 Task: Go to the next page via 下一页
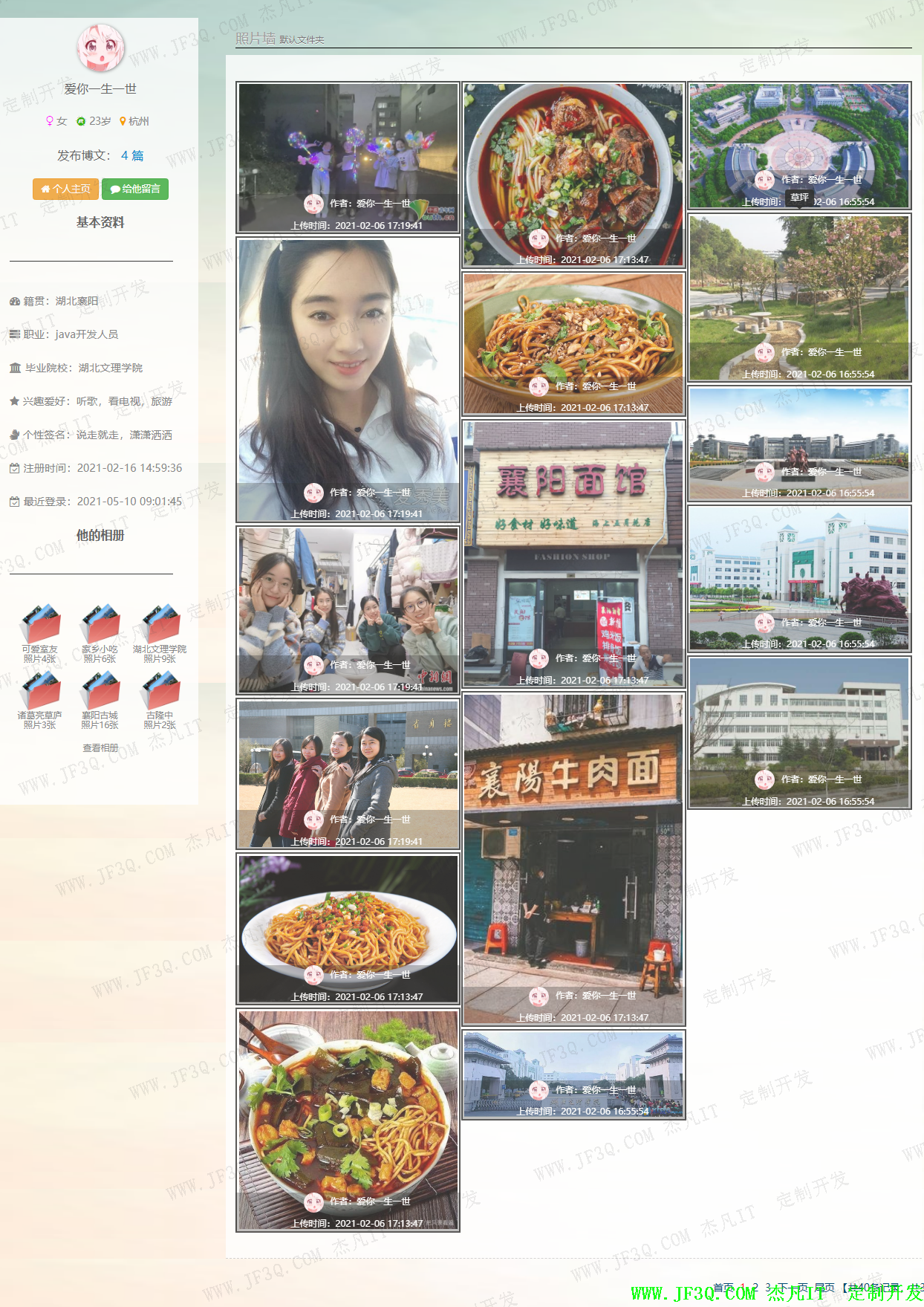(793, 1288)
